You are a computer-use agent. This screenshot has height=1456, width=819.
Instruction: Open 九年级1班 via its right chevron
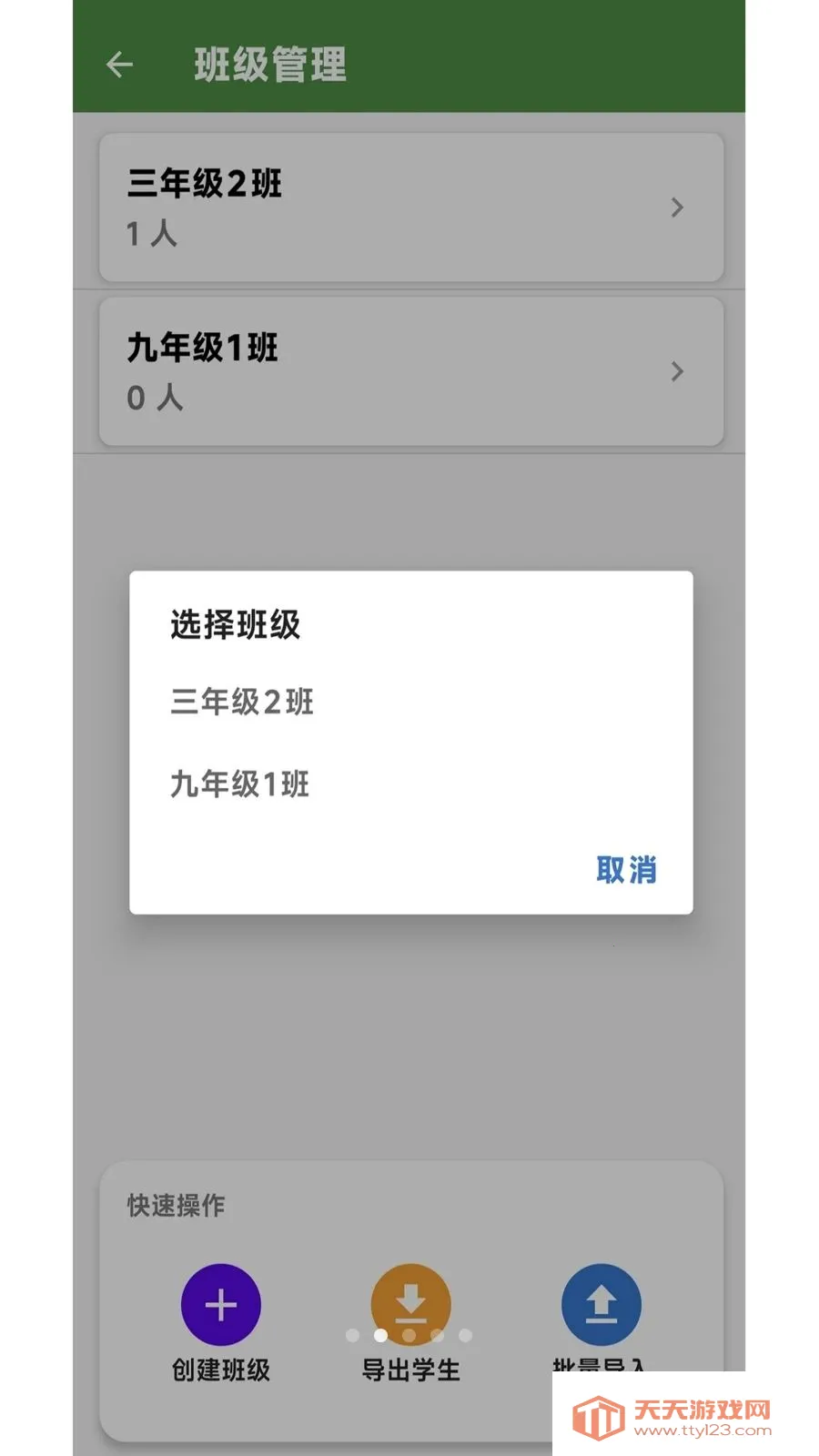tap(677, 371)
